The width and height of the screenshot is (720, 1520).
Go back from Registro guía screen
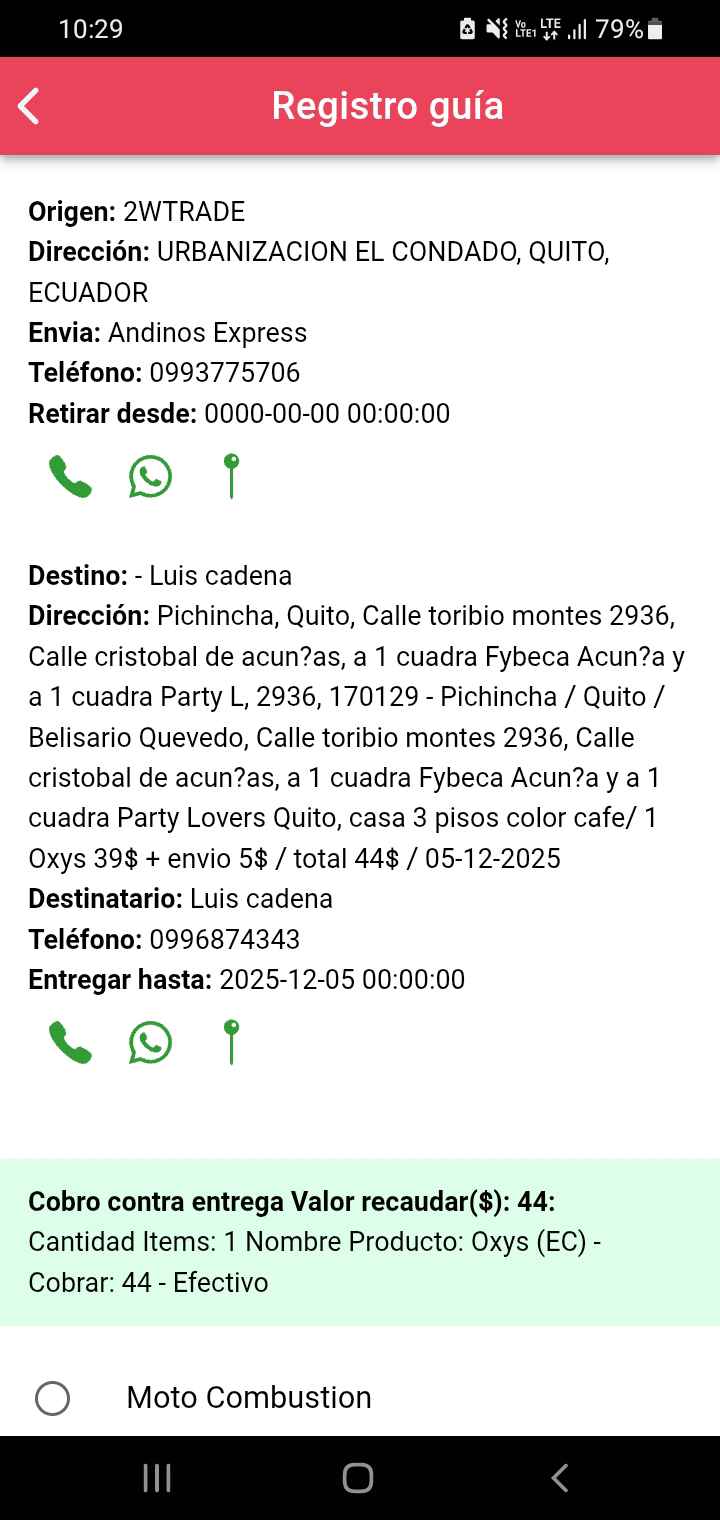[30, 106]
